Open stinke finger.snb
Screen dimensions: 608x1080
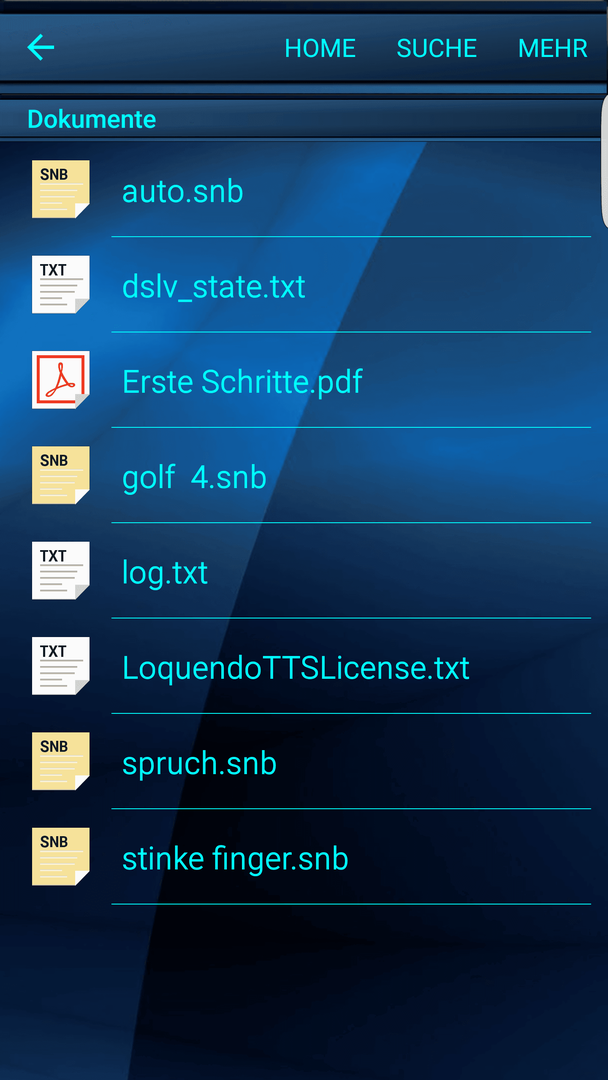tap(304, 856)
